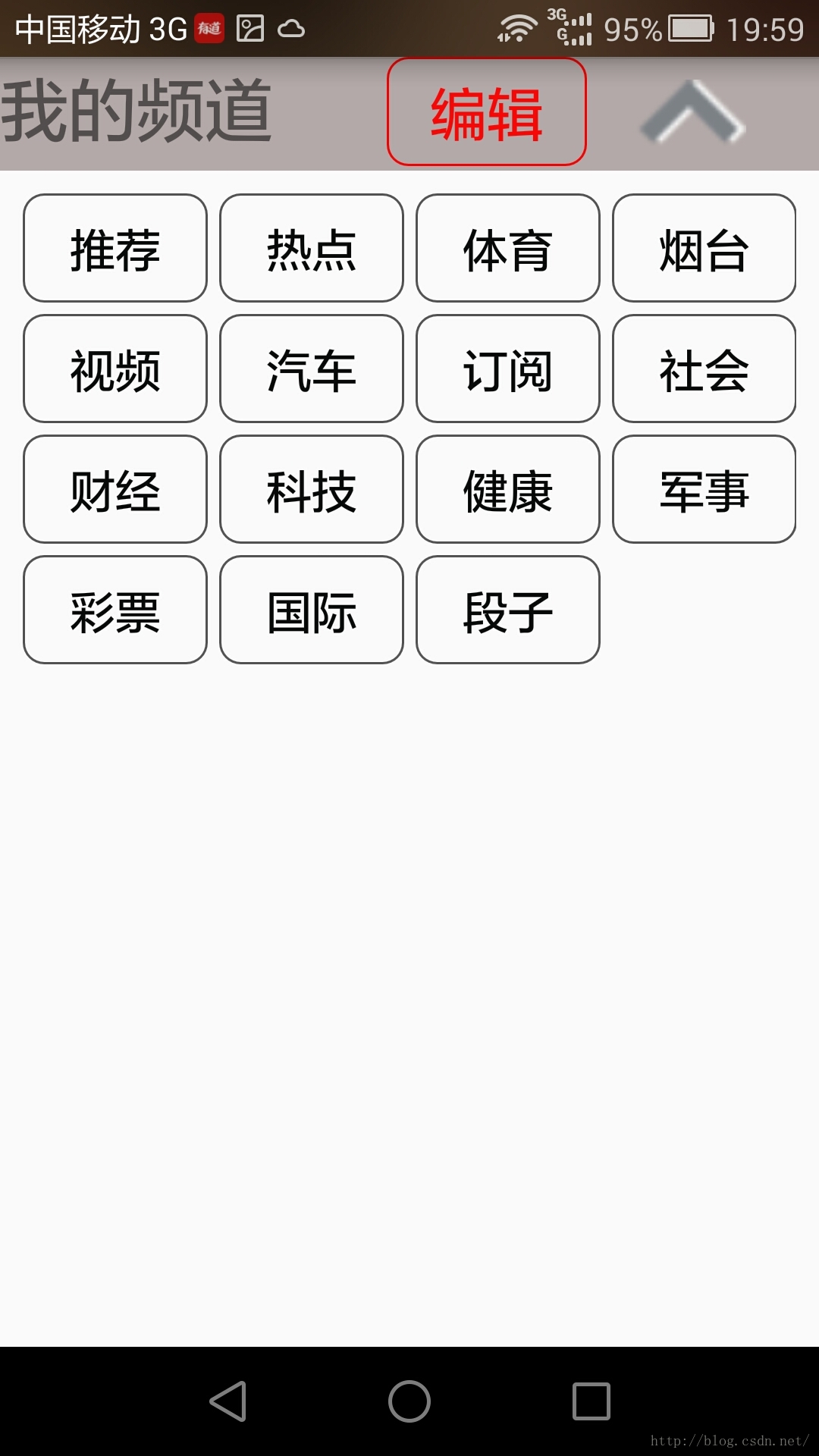
Task: Switch to the 社会 channel
Action: [x=704, y=369]
